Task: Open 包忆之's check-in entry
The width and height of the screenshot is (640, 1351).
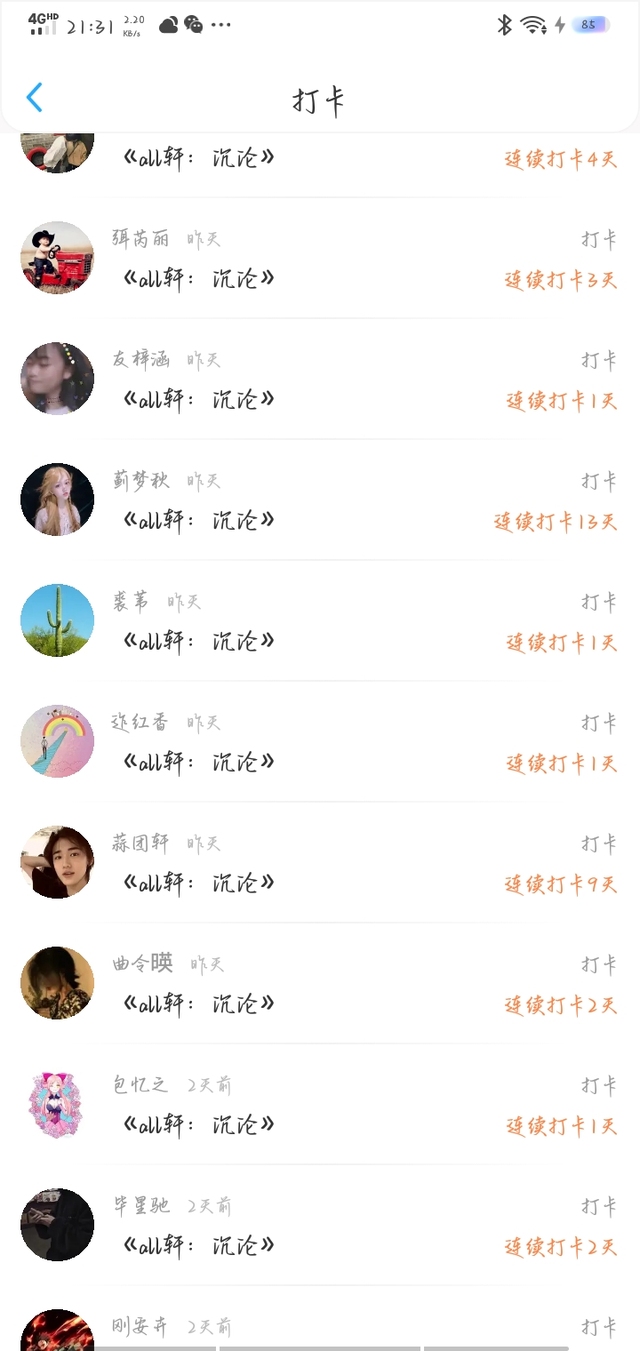Action: [x=320, y=1105]
